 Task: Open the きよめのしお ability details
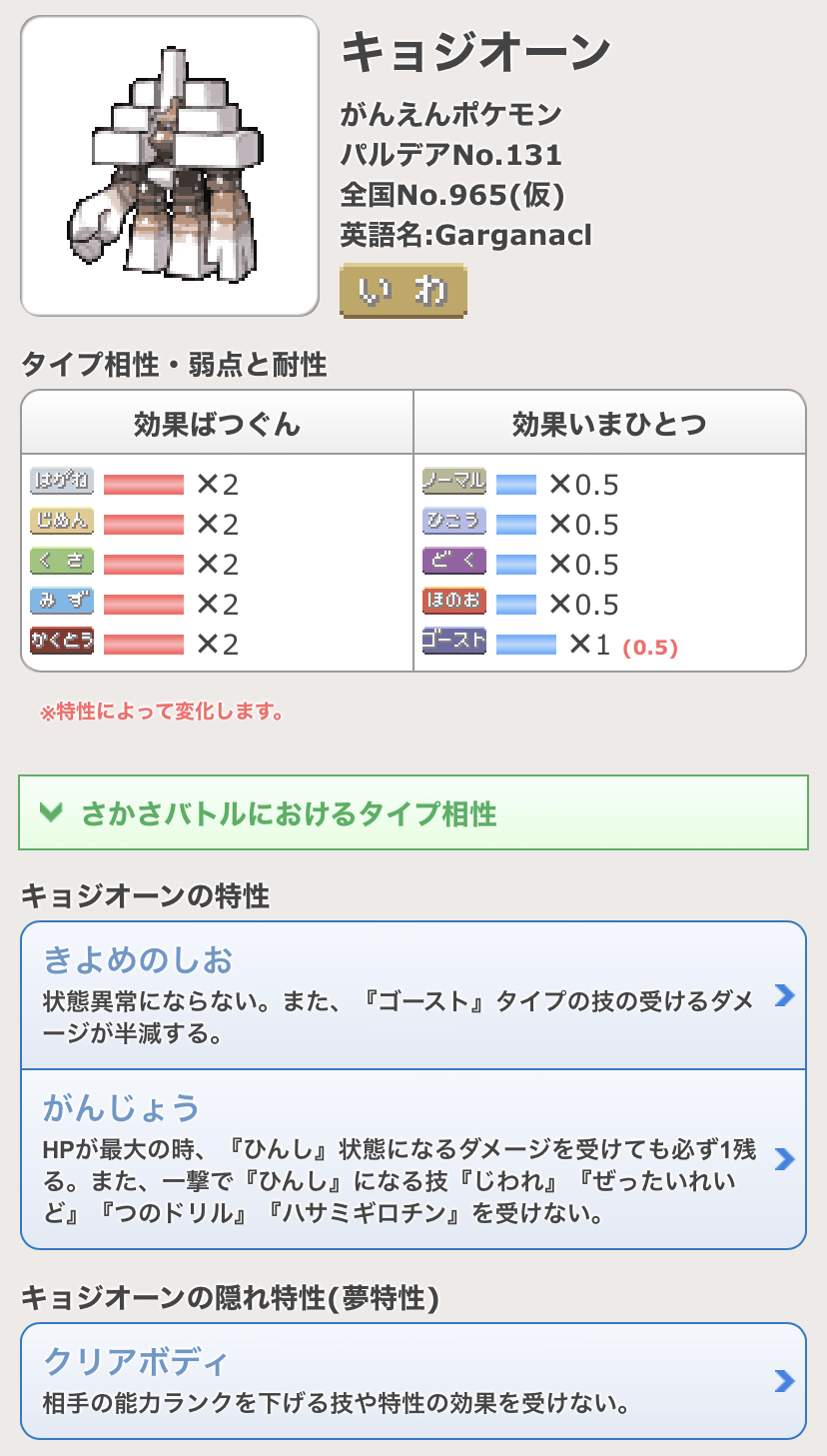tap(413, 995)
